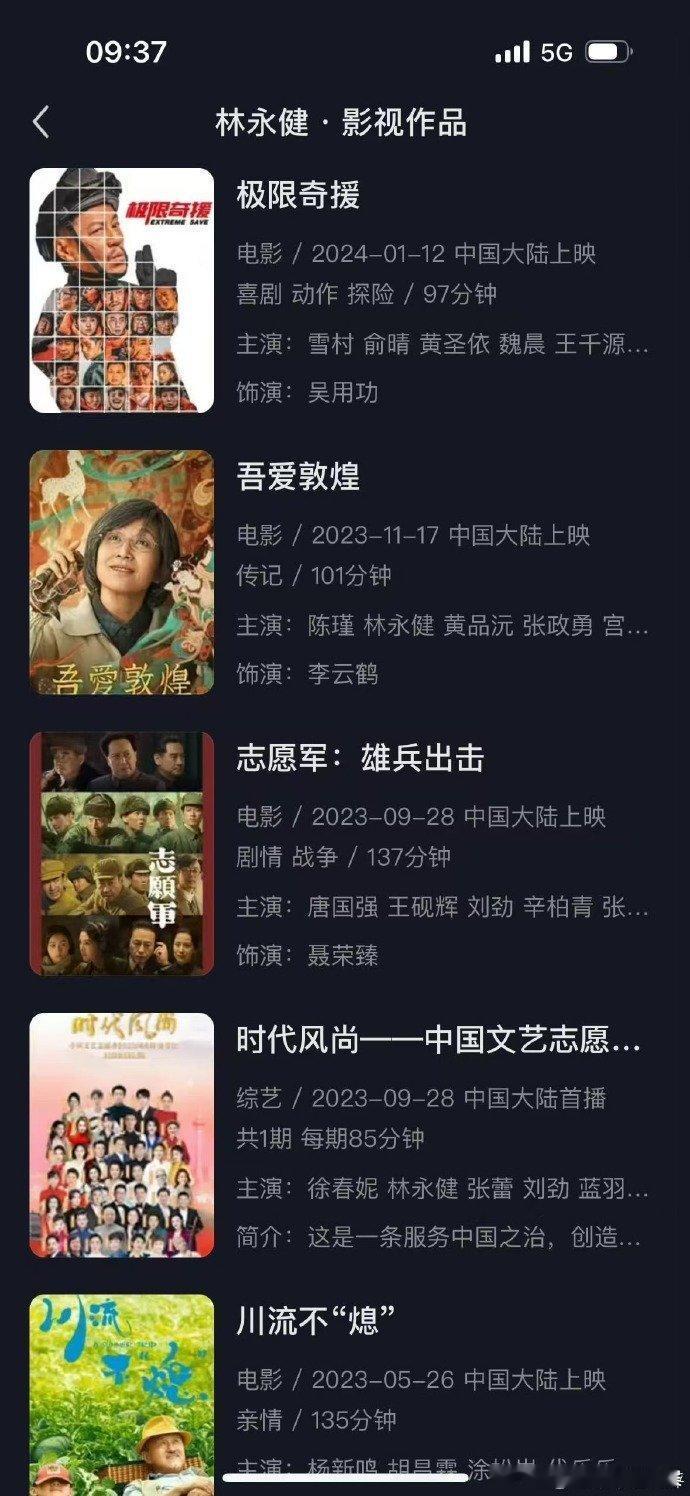Select the movie 川流不“熄”

(316, 1322)
